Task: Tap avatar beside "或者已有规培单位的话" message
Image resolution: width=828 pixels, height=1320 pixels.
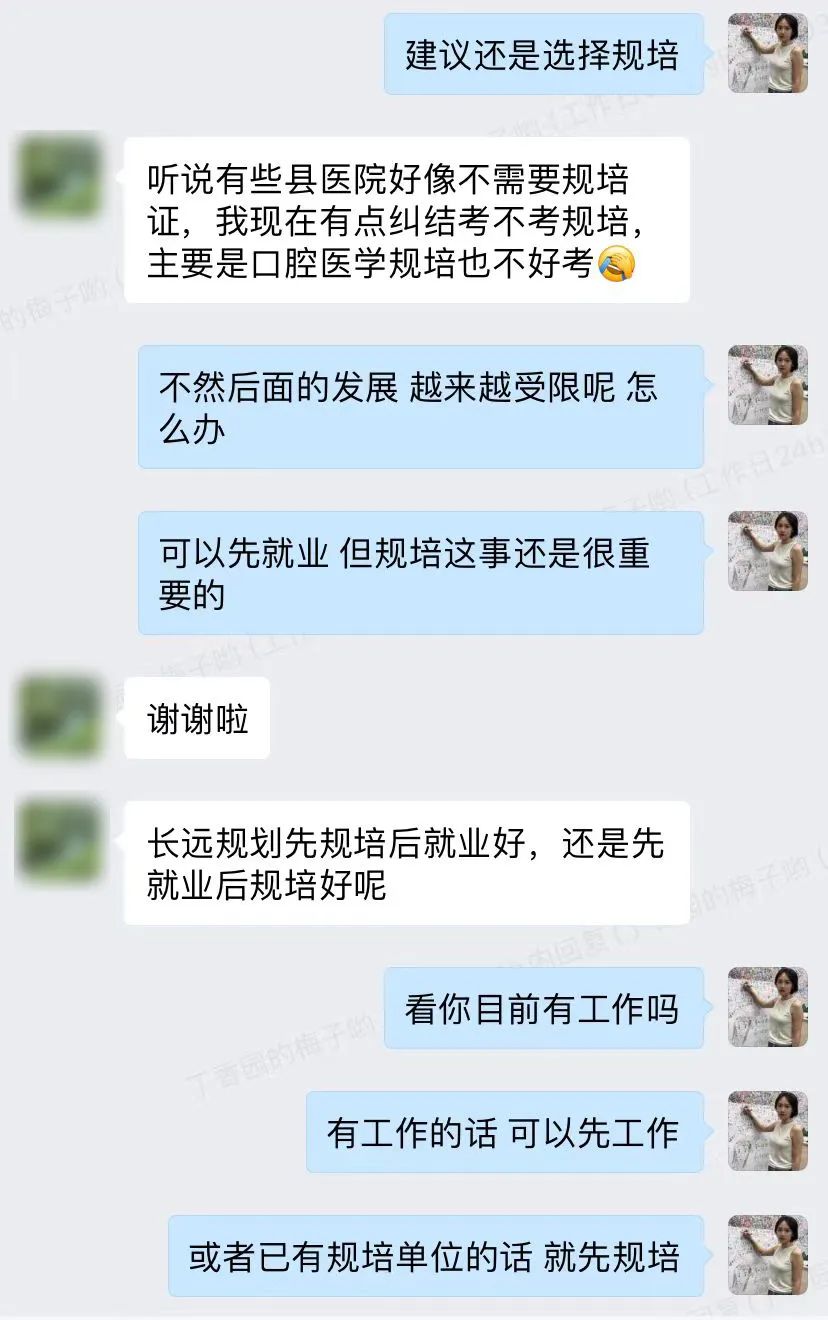Action: [767, 1255]
